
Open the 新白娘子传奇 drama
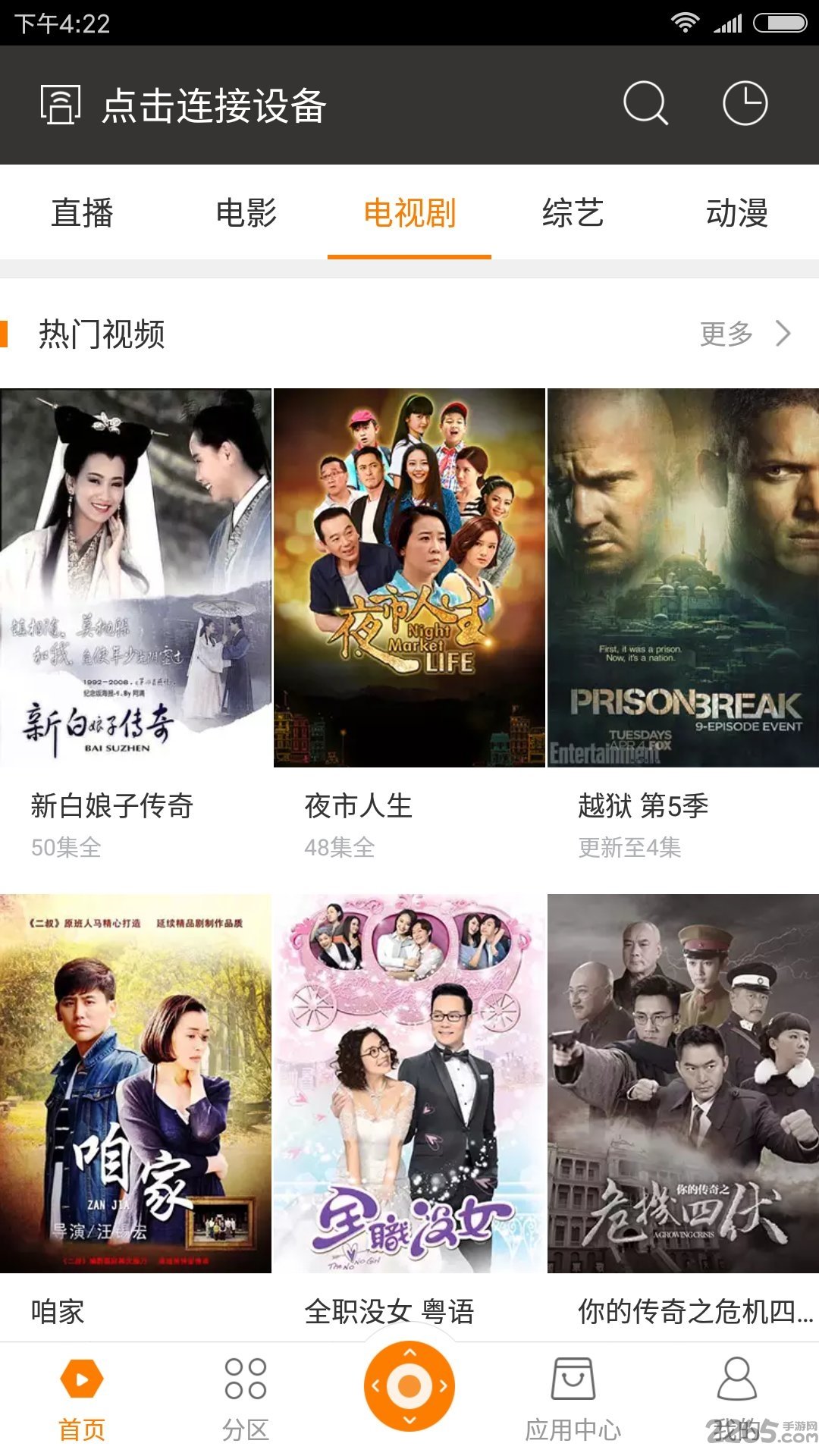pos(136,578)
